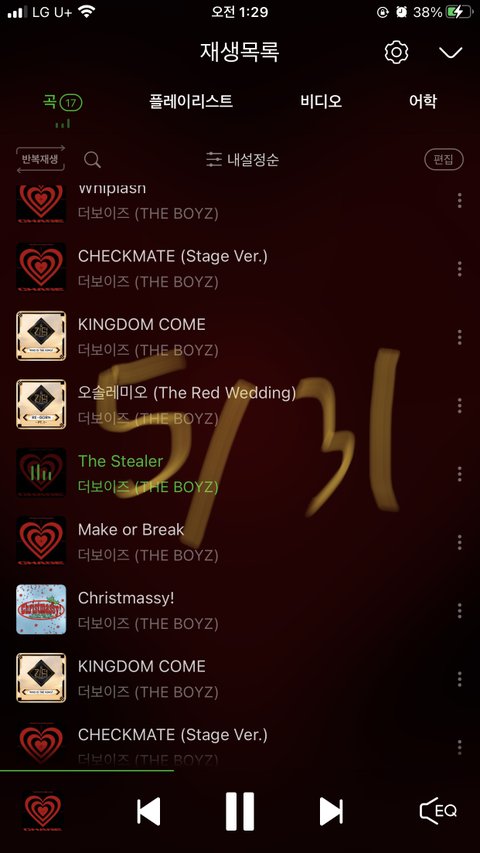This screenshot has height=853, width=480.
Task: Tap the 편집 edit button
Action: [x=444, y=160]
